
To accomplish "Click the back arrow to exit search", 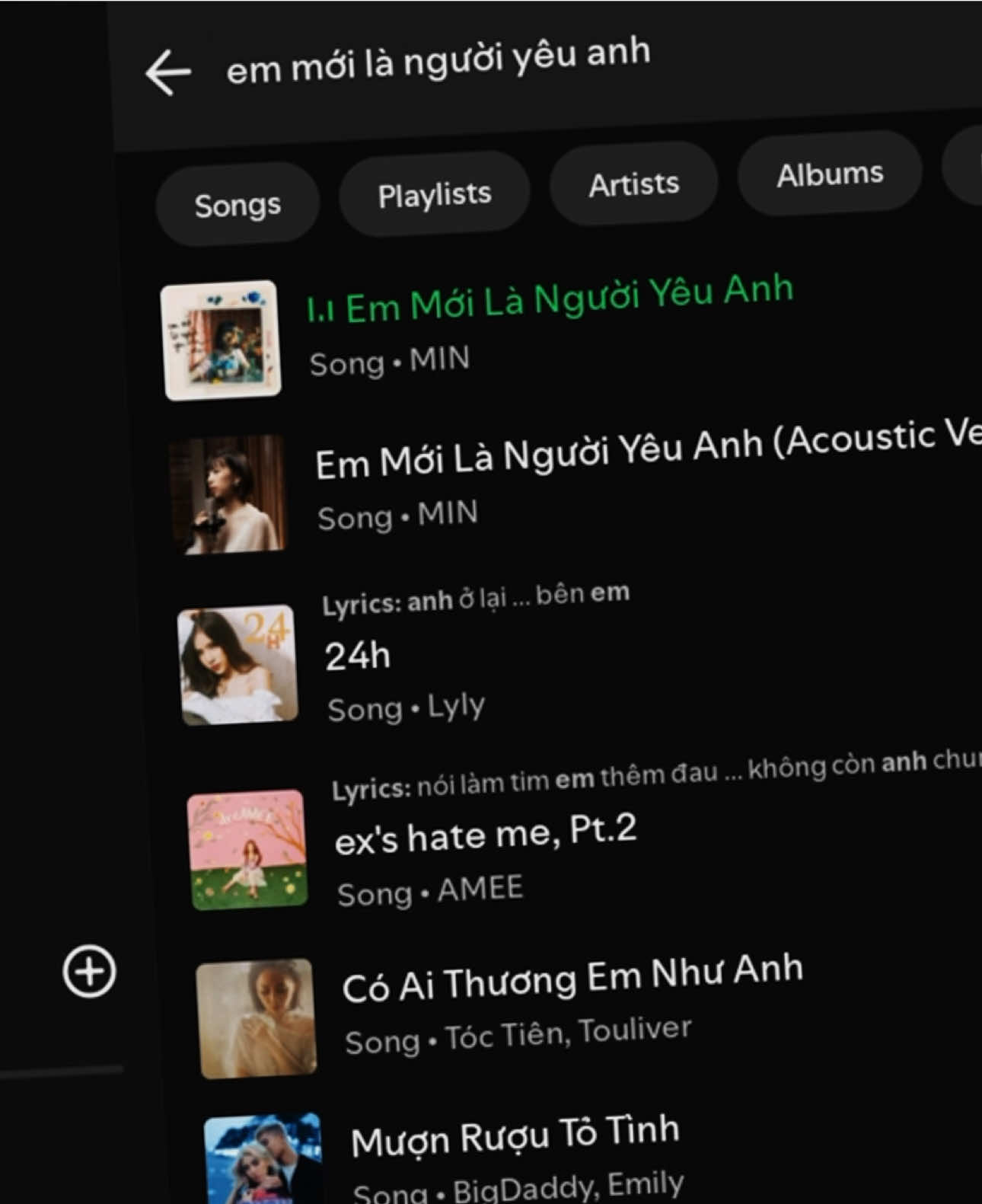I will pos(167,71).
